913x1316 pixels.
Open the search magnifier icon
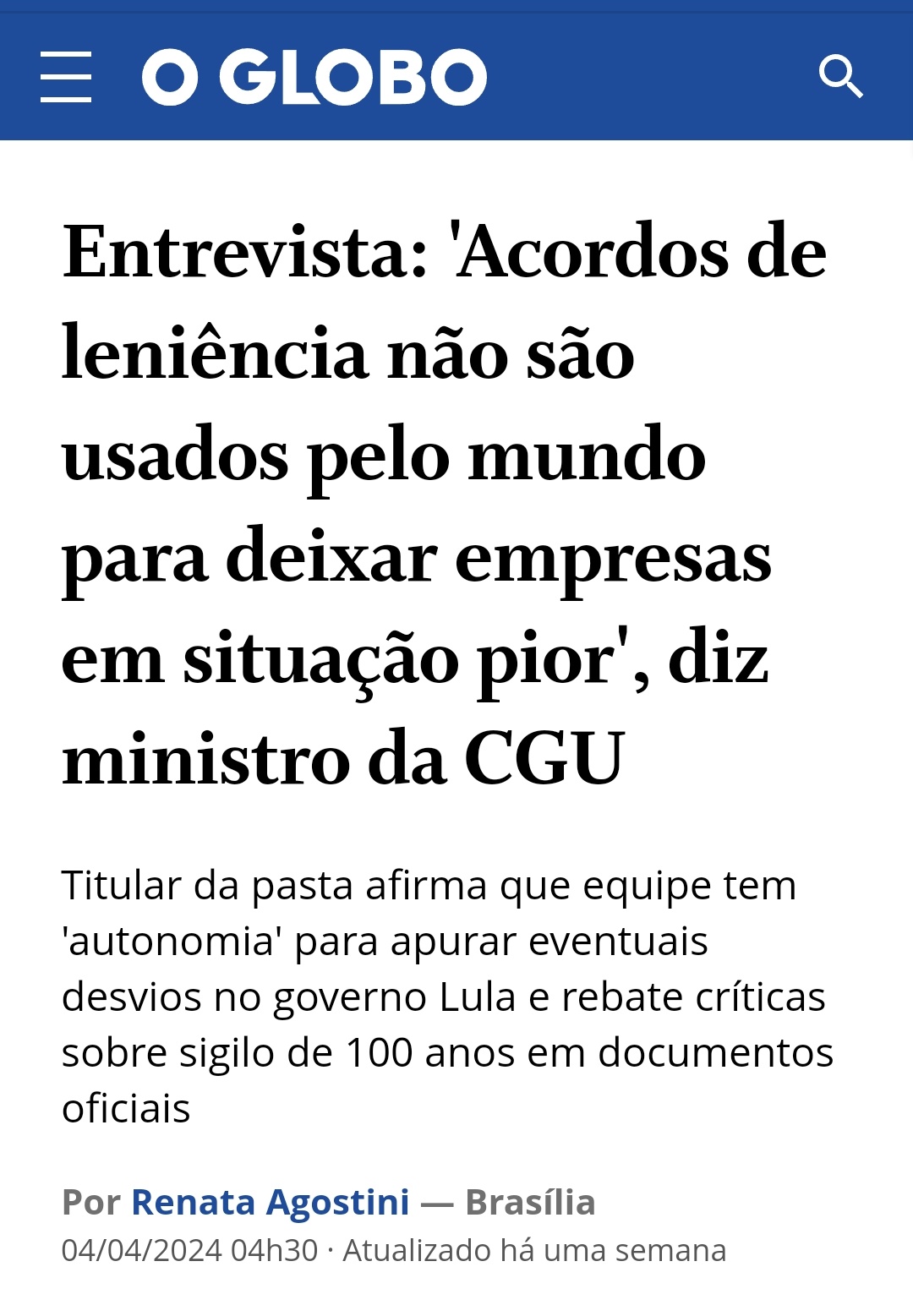coord(840,77)
